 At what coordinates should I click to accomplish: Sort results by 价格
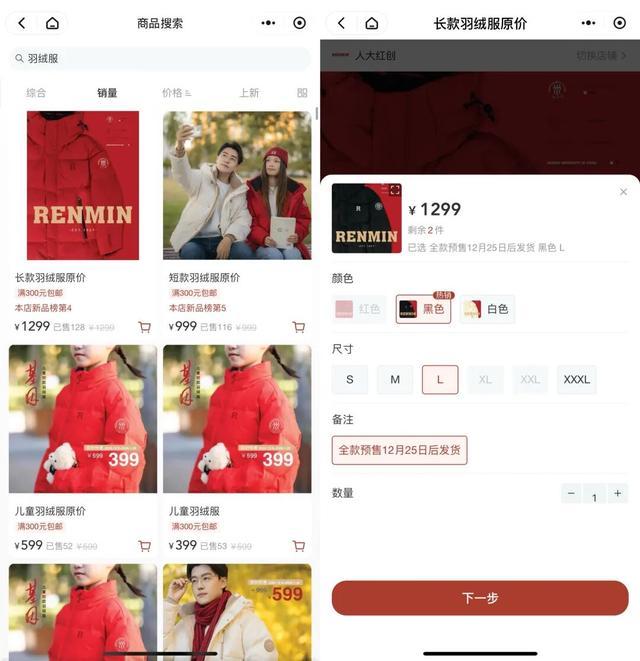(x=175, y=93)
